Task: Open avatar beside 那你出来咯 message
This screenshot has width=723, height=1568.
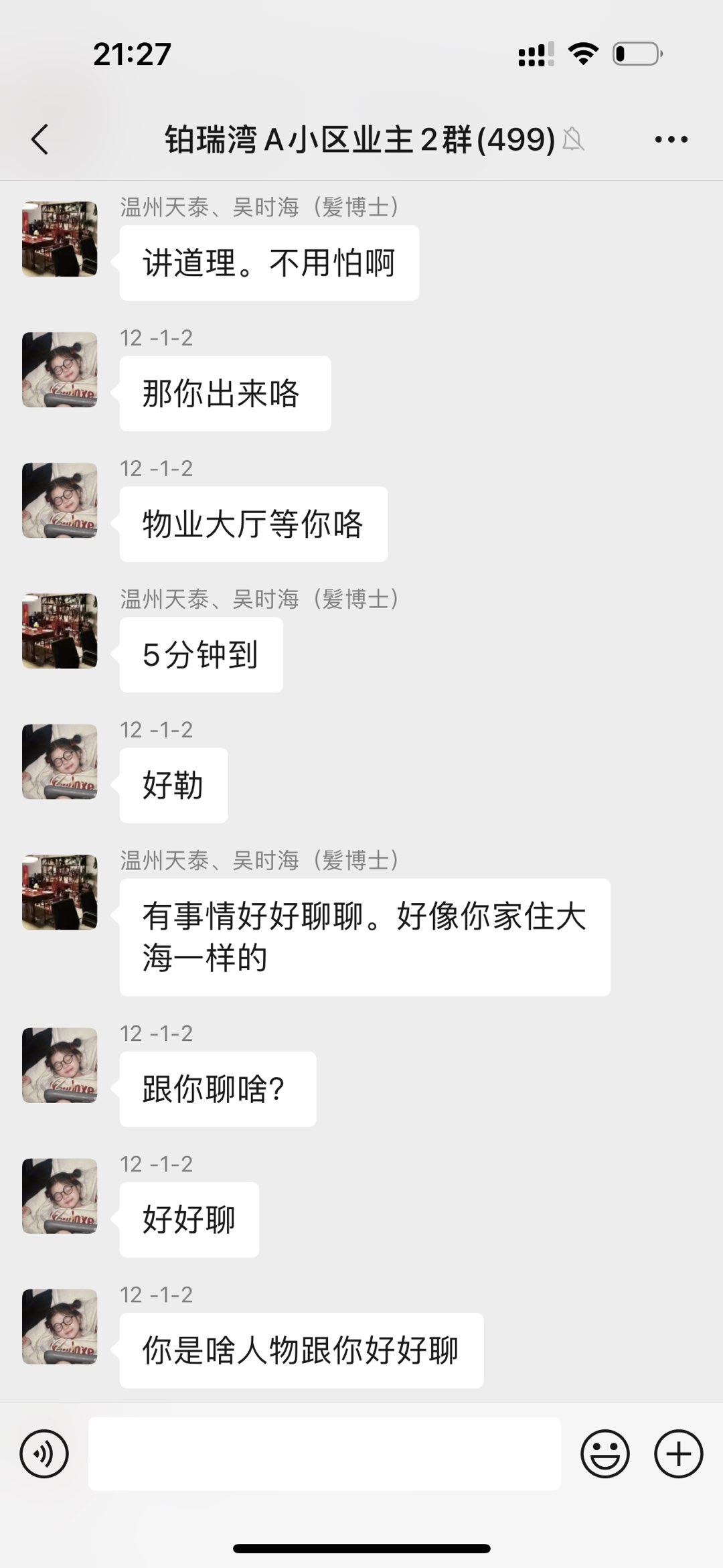Action: (x=60, y=370)
